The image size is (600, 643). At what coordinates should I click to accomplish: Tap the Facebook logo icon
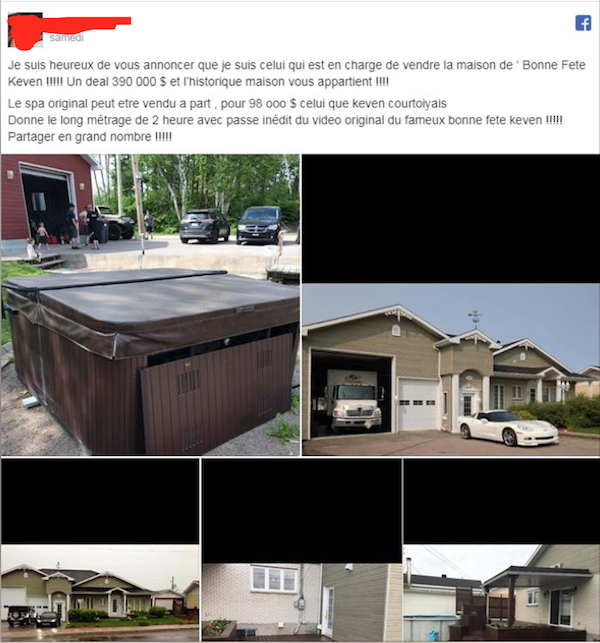pyautogui.click(x=583, y=23)
